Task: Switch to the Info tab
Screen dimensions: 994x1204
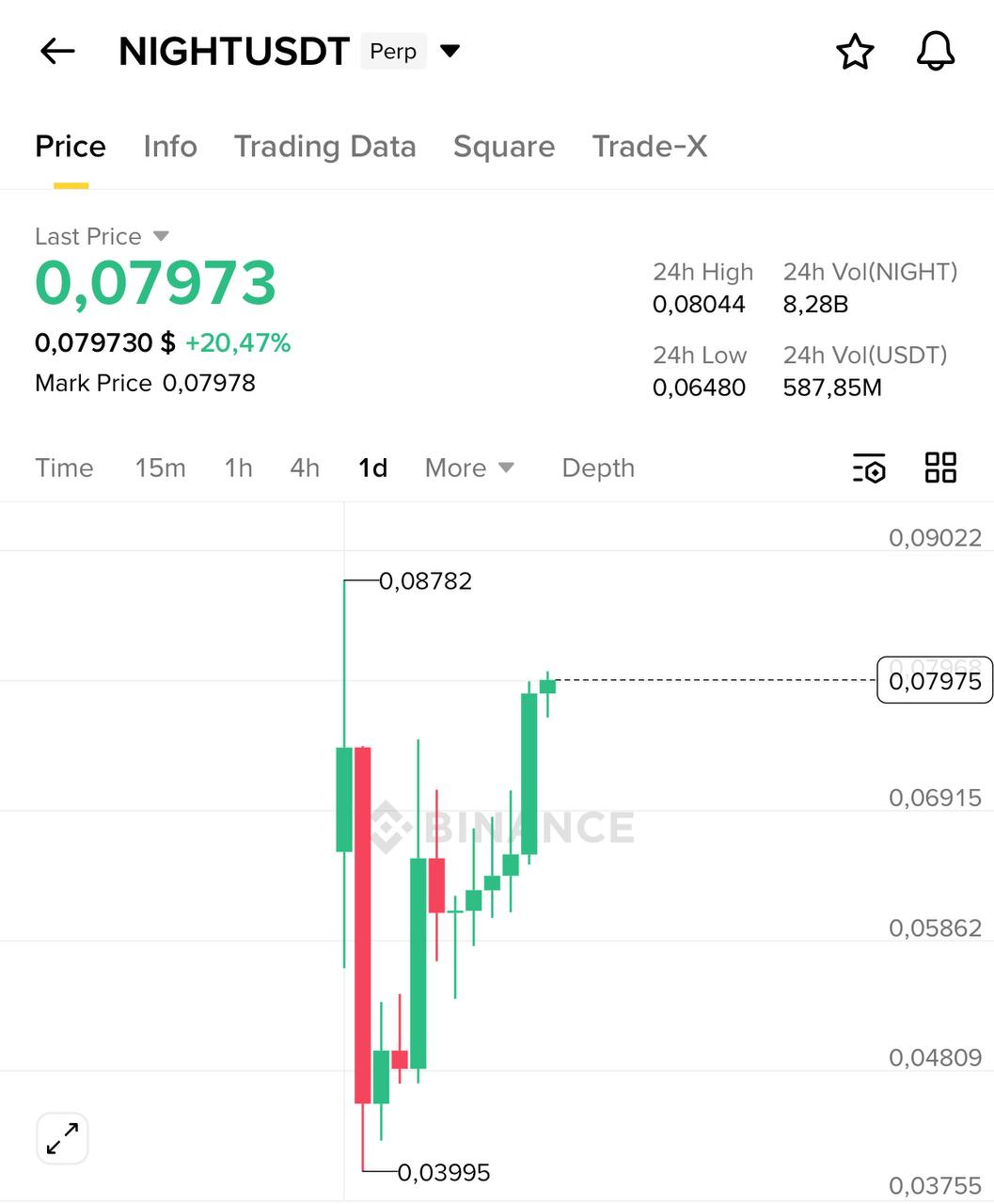Action: point(170,147)
